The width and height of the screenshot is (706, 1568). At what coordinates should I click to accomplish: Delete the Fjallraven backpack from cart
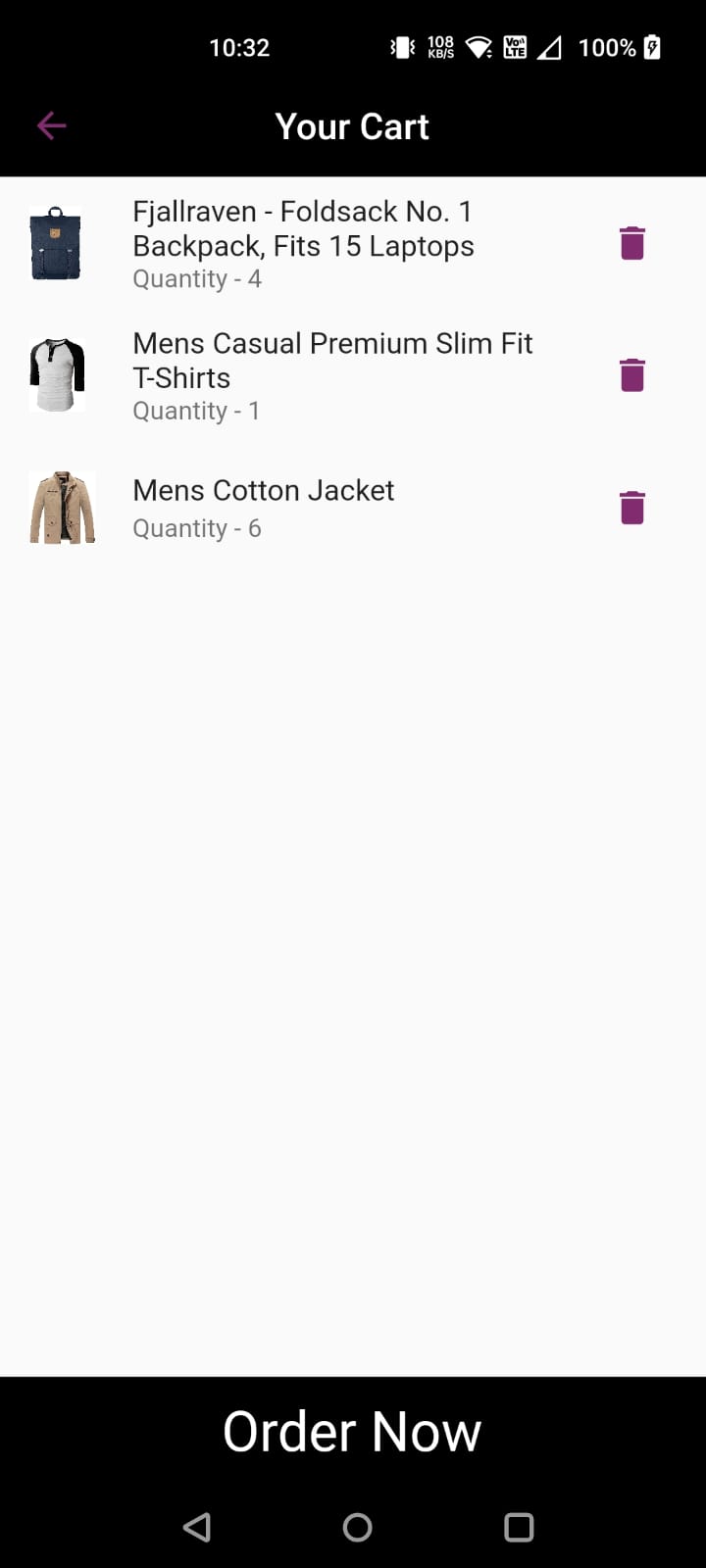click(632, 241)
